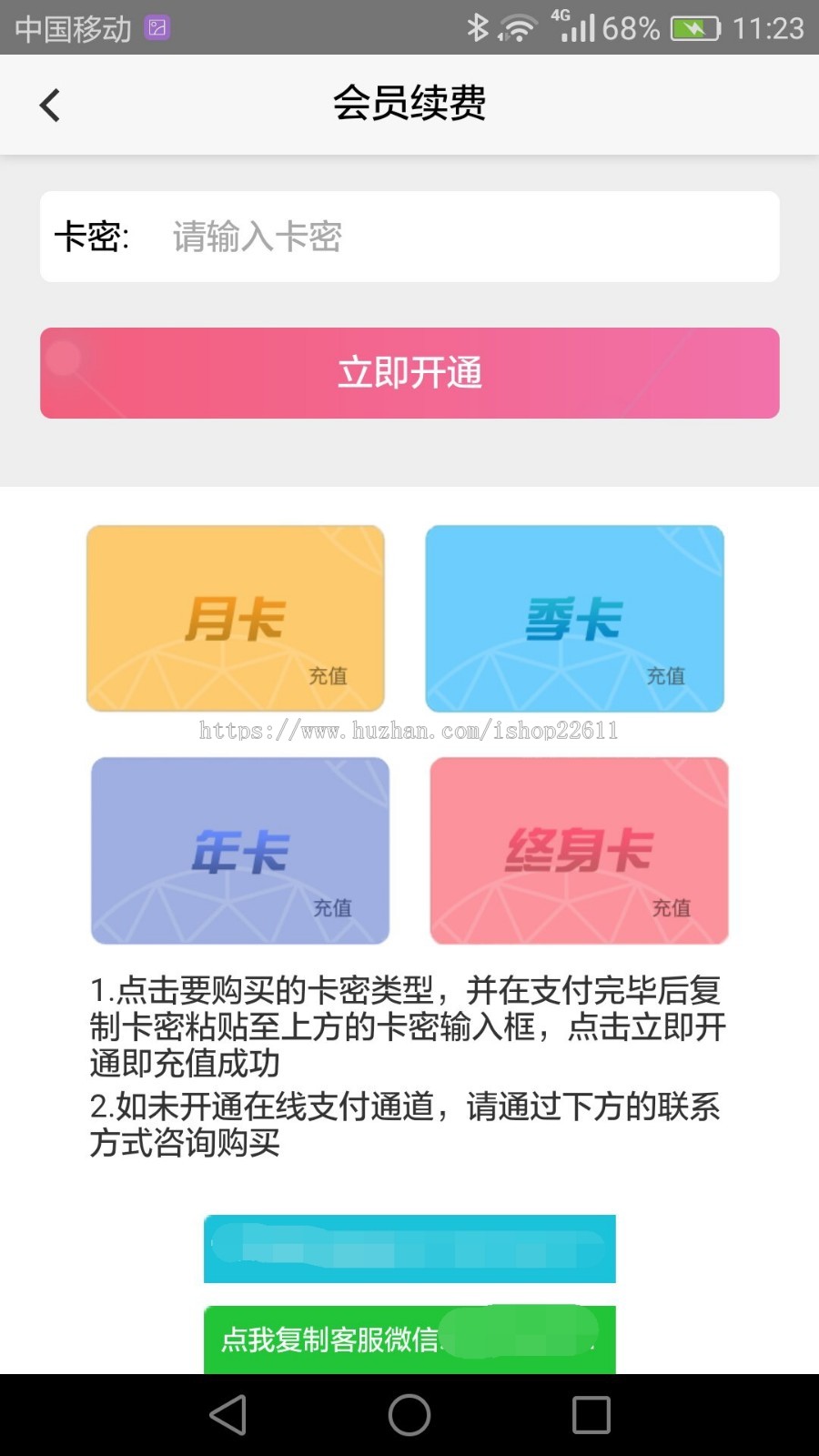This screenshot has height=1456, width=819.
Task: Tap the notification icon next to 中国移动
Action: (157, 26)
